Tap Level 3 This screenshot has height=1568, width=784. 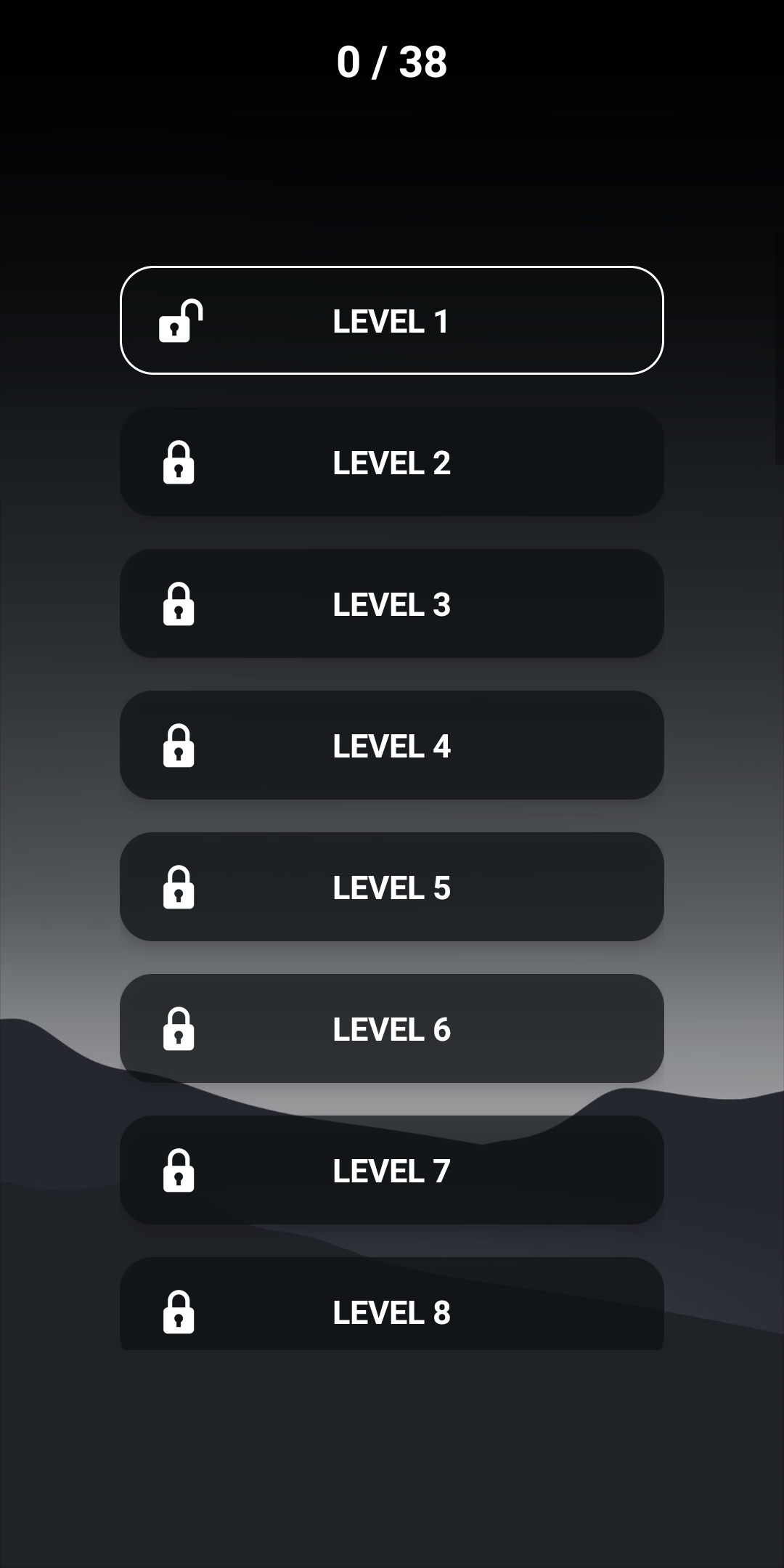(392, 604)
